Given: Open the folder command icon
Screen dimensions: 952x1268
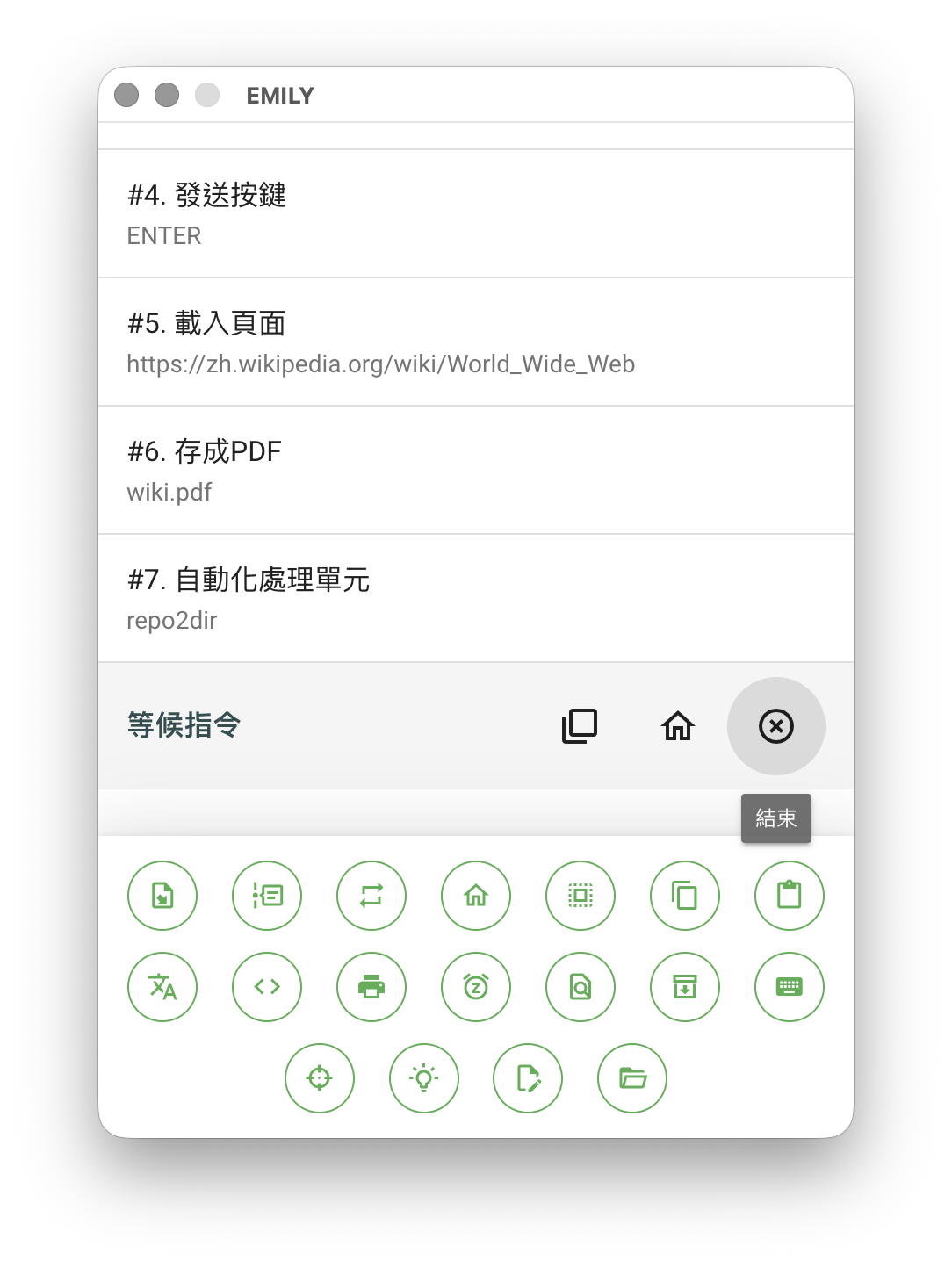Looking at the screenshot, I should 632,1078.
